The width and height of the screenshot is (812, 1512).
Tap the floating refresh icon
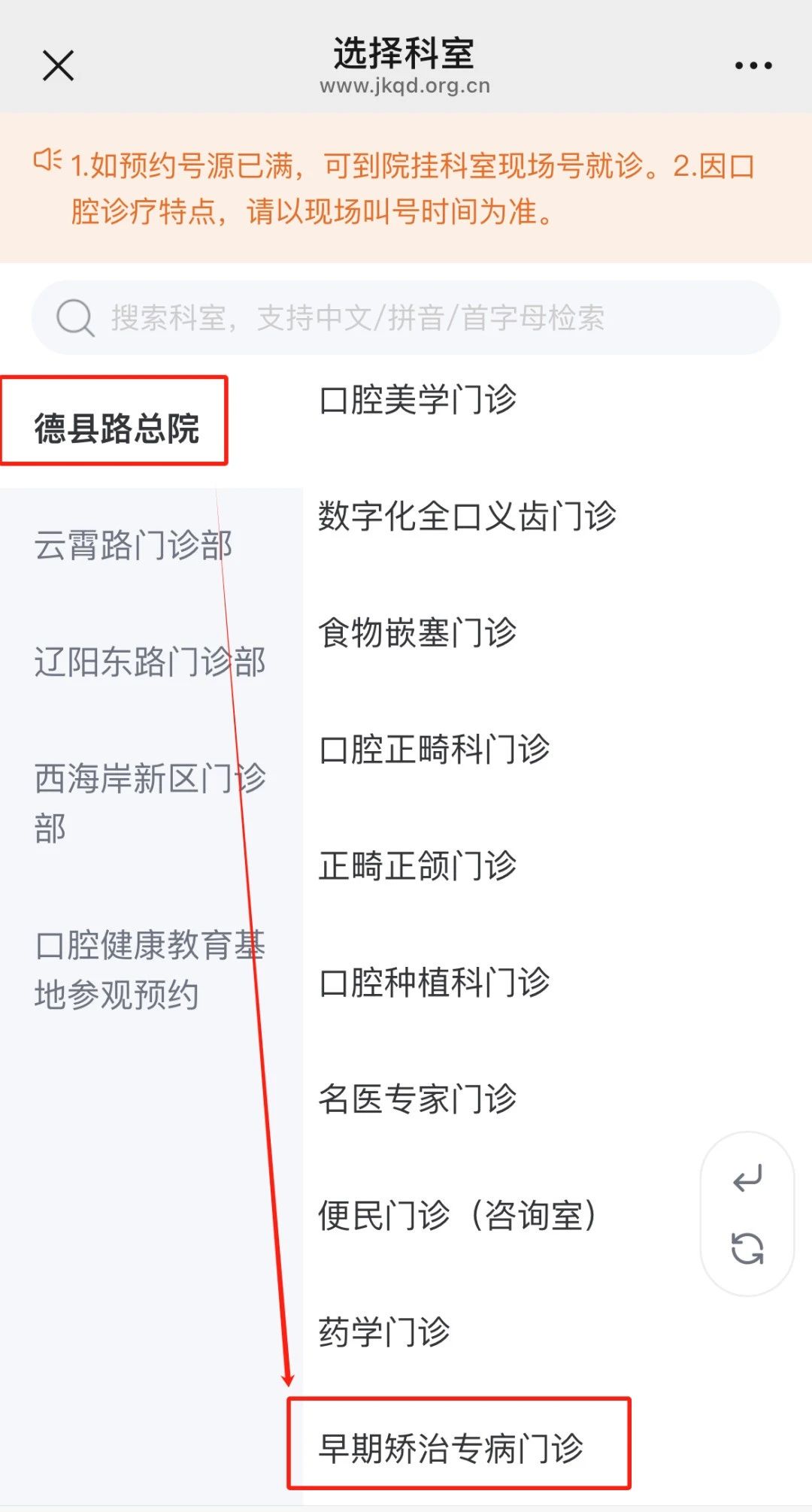tap(747, 1249)
